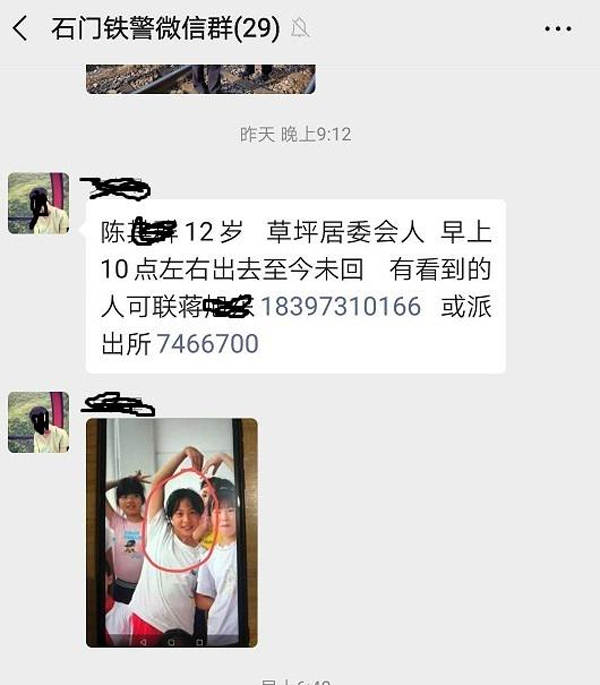
Task: View the text message sender's avatar
Action: [39, 203]
